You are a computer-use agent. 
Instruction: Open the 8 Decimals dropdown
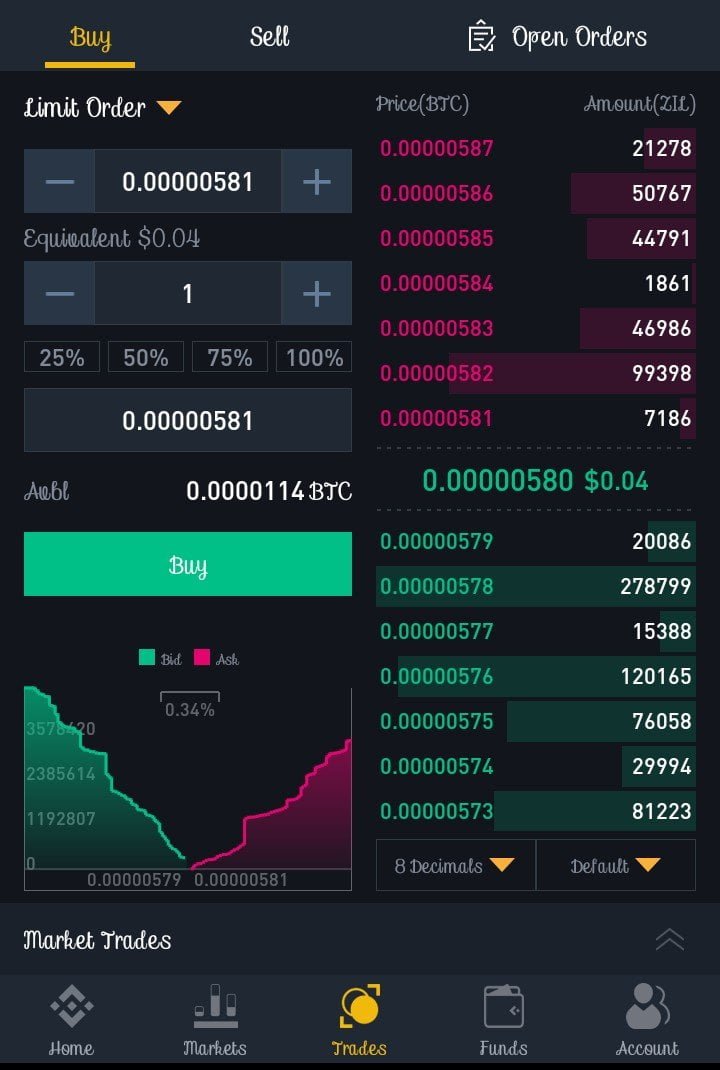pos(455,866)
